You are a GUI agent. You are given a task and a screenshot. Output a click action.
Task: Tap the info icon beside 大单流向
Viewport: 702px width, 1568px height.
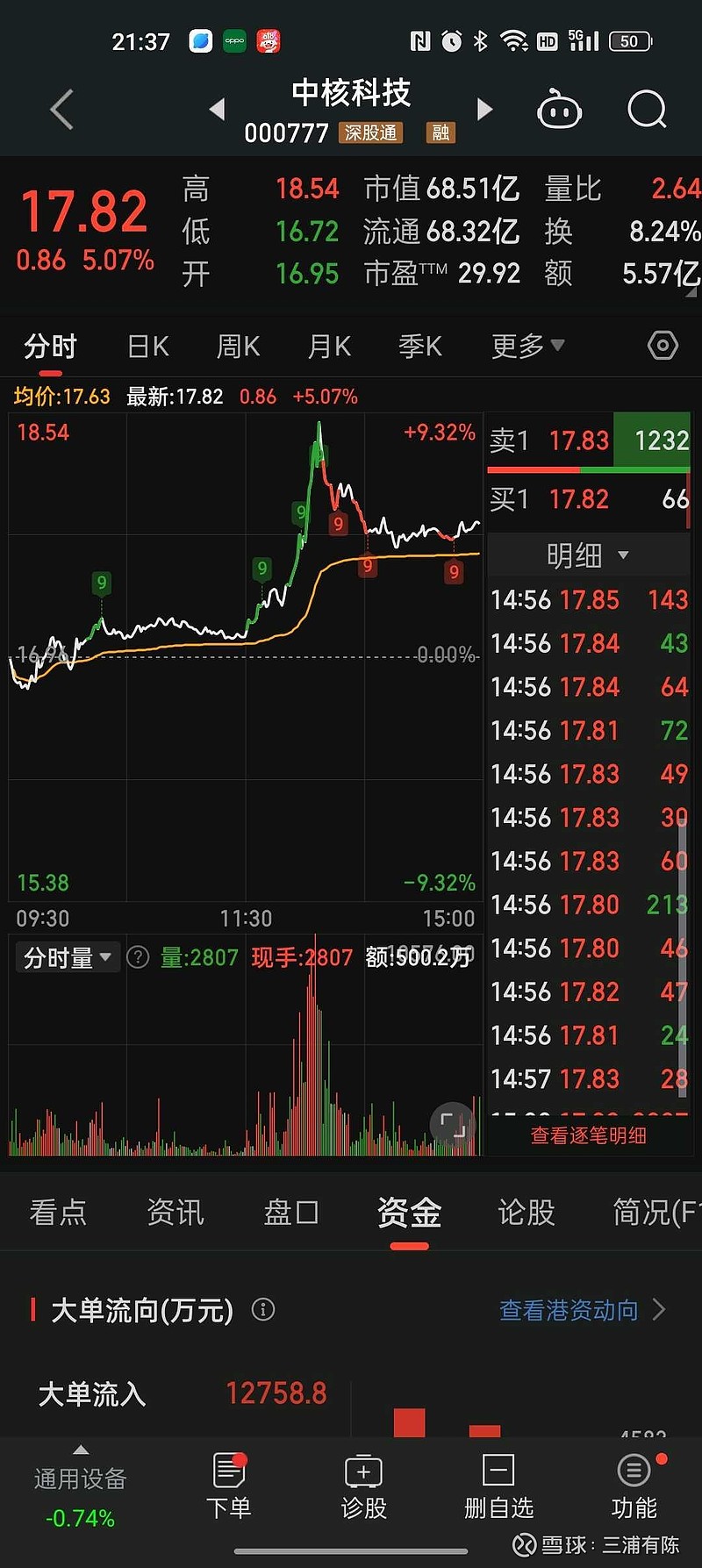point(262,1310)
